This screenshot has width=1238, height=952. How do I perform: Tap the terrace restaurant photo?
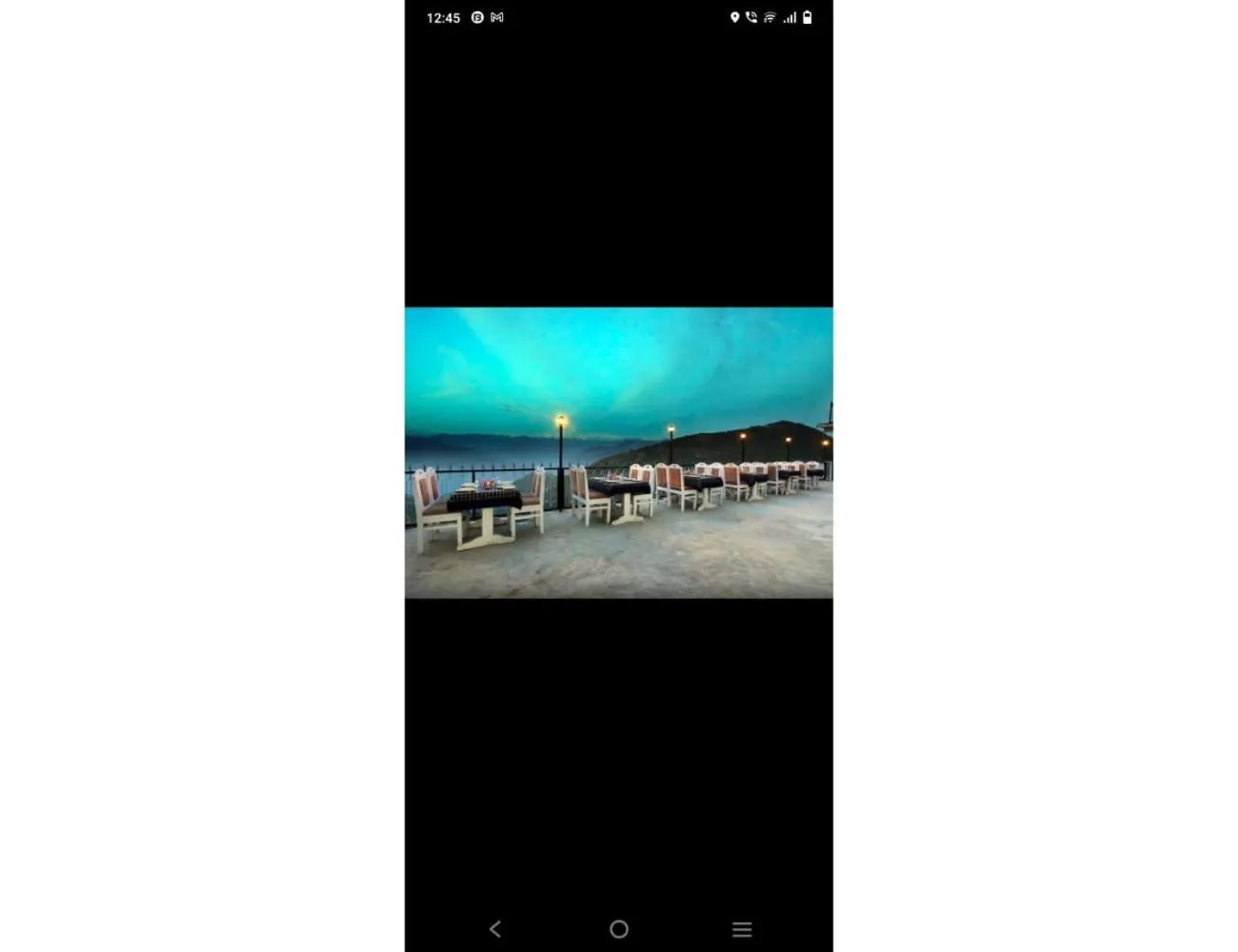point(619,452)
